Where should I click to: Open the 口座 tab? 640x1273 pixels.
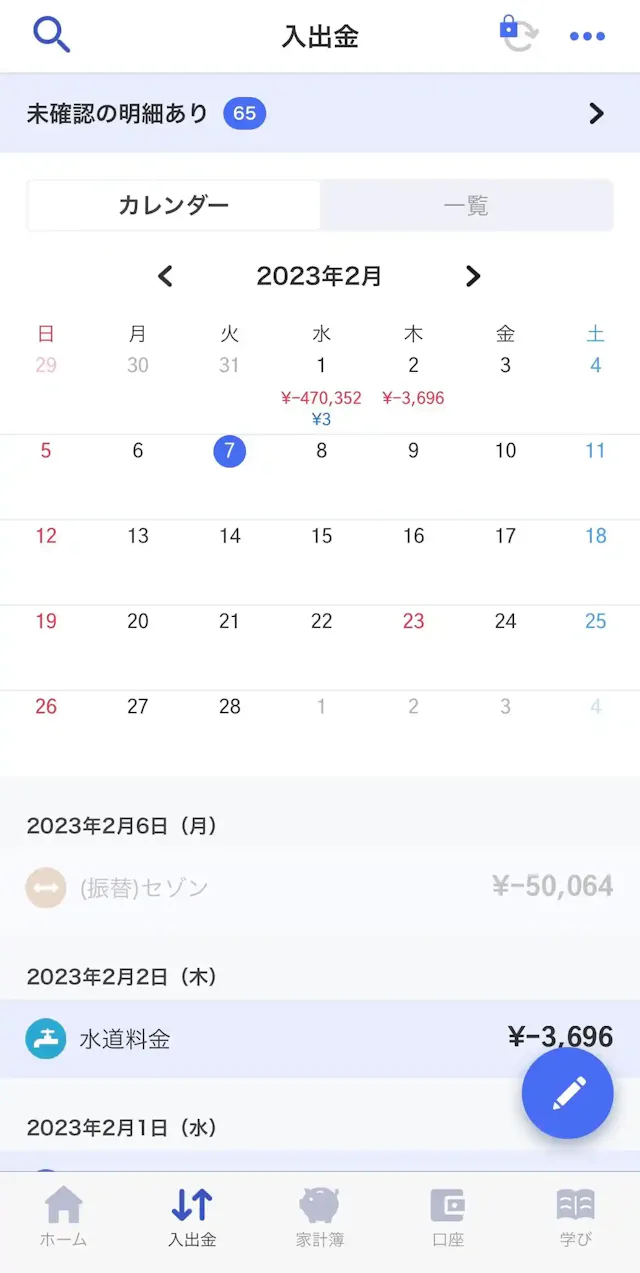click(x=447, y=1216)
